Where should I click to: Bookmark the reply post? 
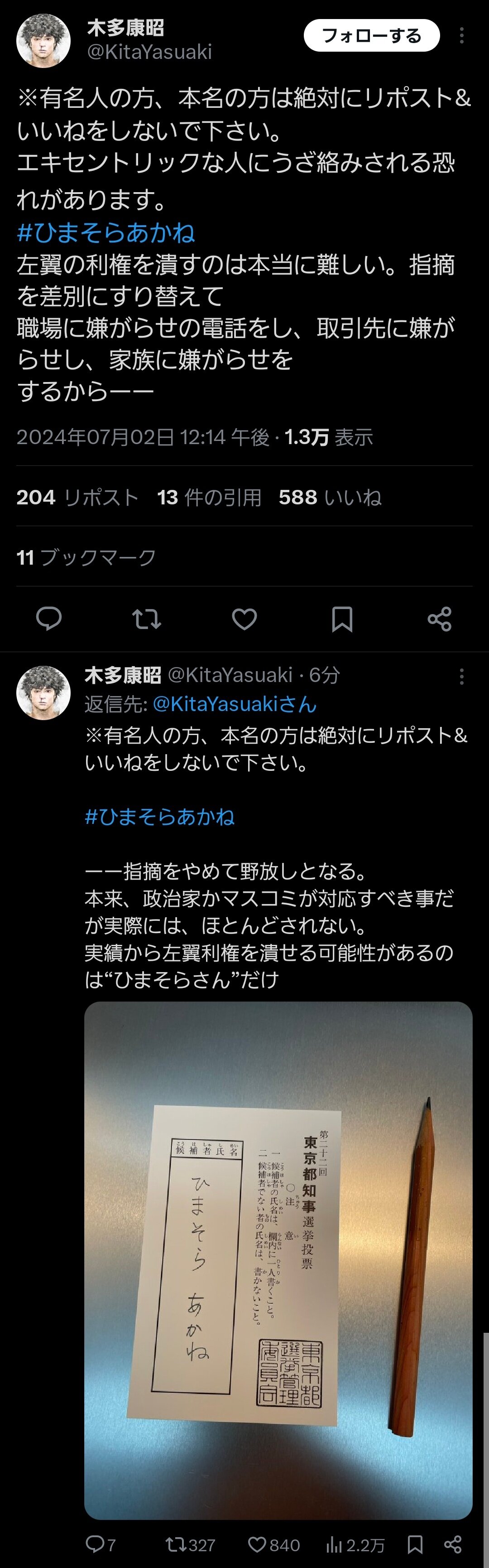415,1545
